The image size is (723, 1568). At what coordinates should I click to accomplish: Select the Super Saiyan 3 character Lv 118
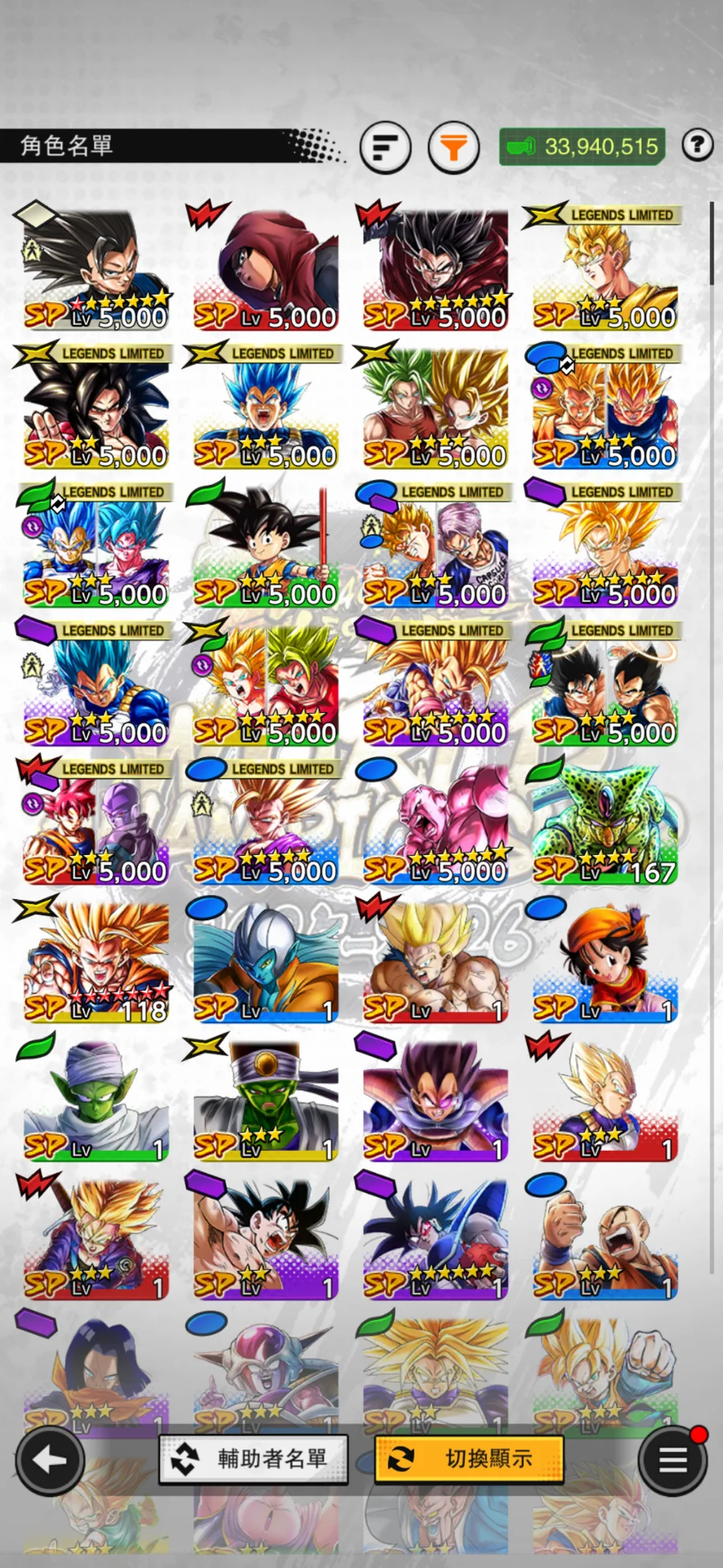click(x=96, y=962)
